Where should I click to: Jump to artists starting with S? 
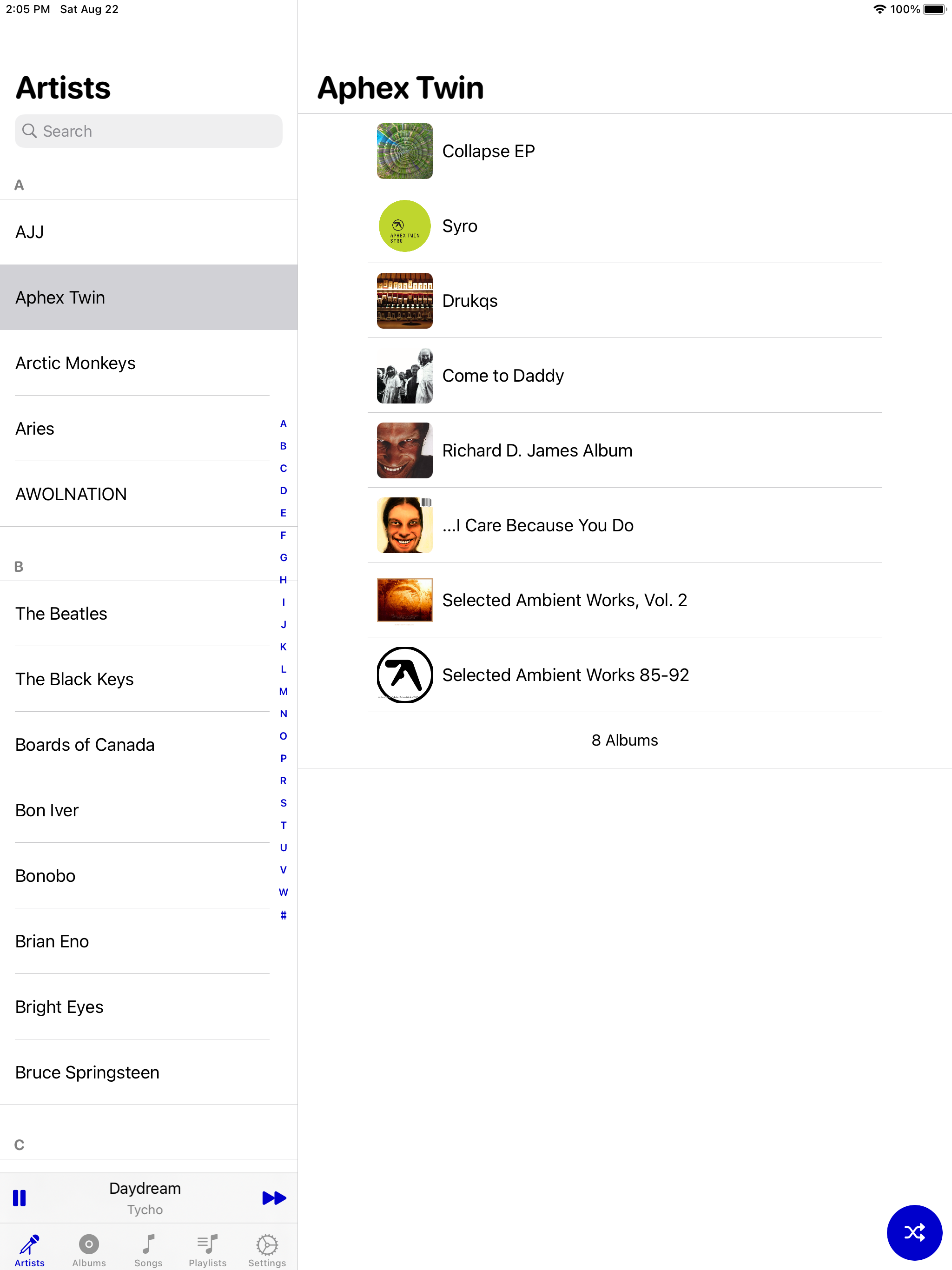click(283, 803)
